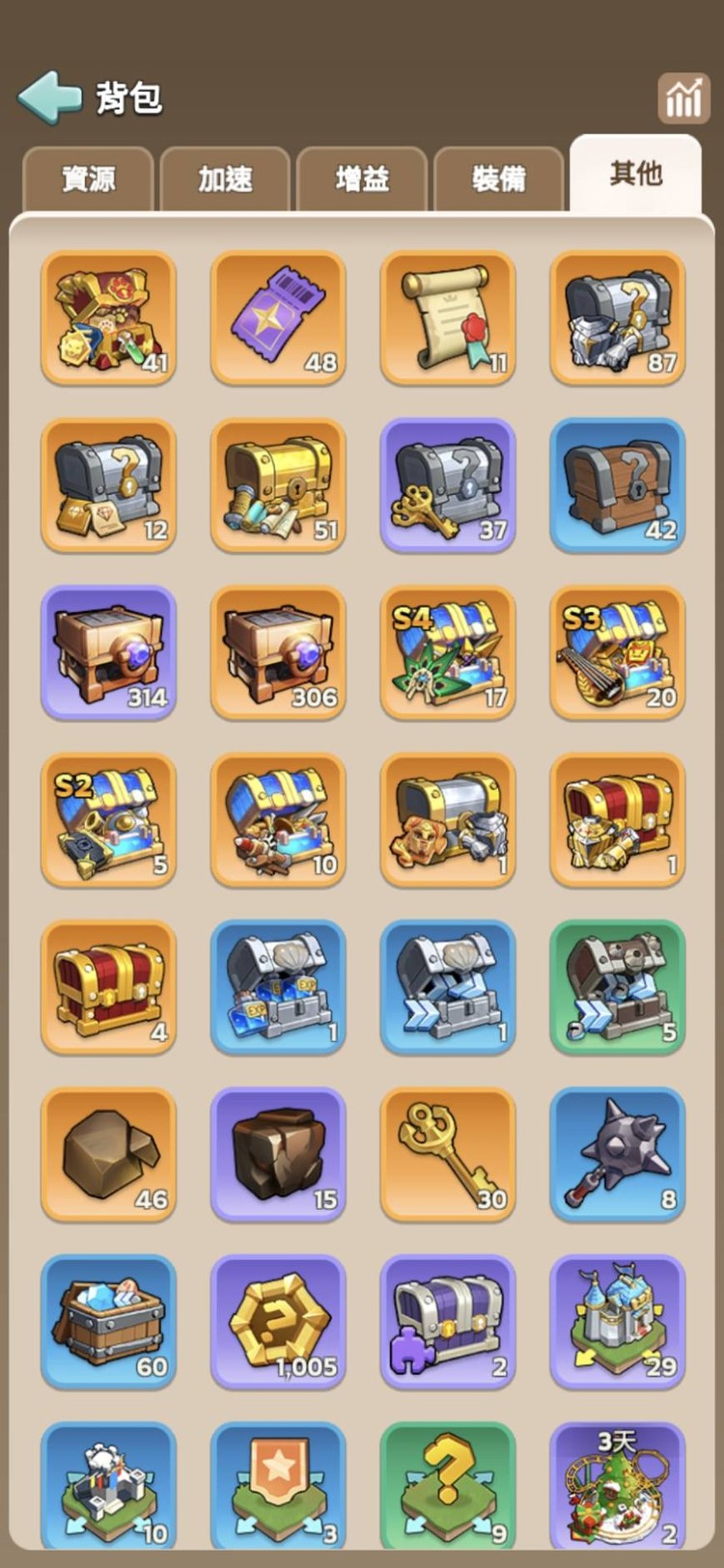724x1568 pixels.
Task: Tap the golden key item with 30
Action: [448, 1154]
